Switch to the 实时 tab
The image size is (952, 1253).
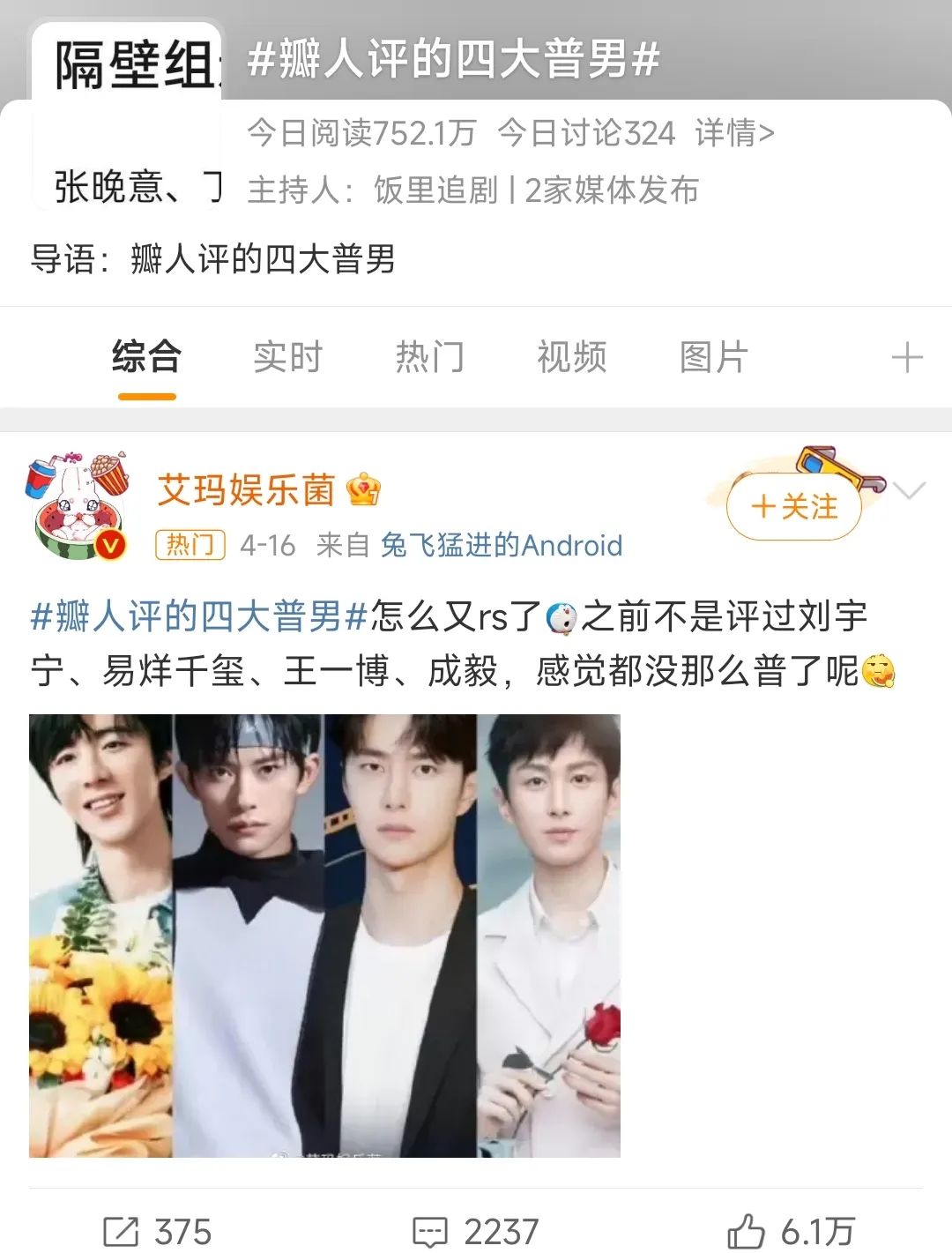(287, 357)
